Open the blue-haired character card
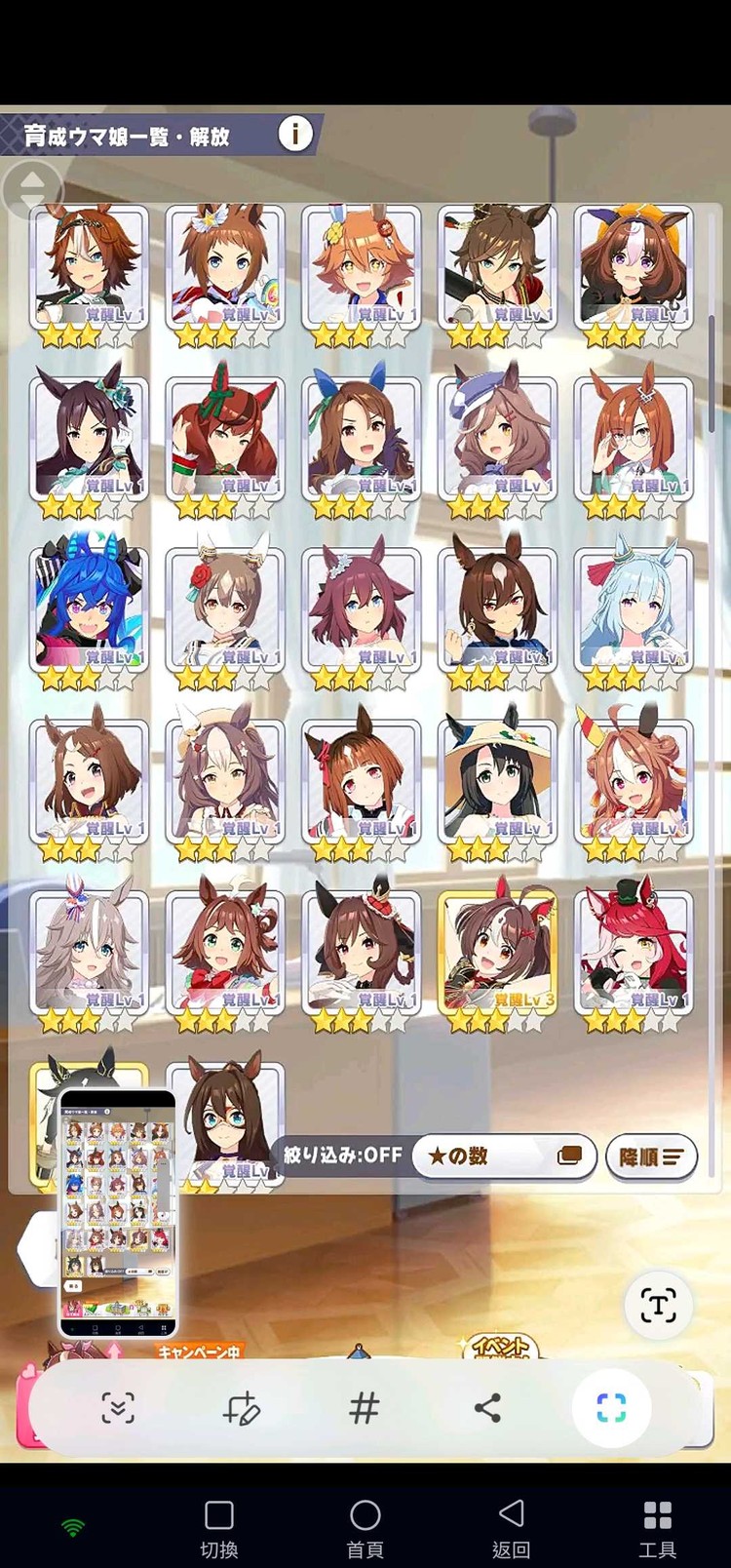Image resolution: width=731 pixels, height=1568 pixels. click(89, 609)
